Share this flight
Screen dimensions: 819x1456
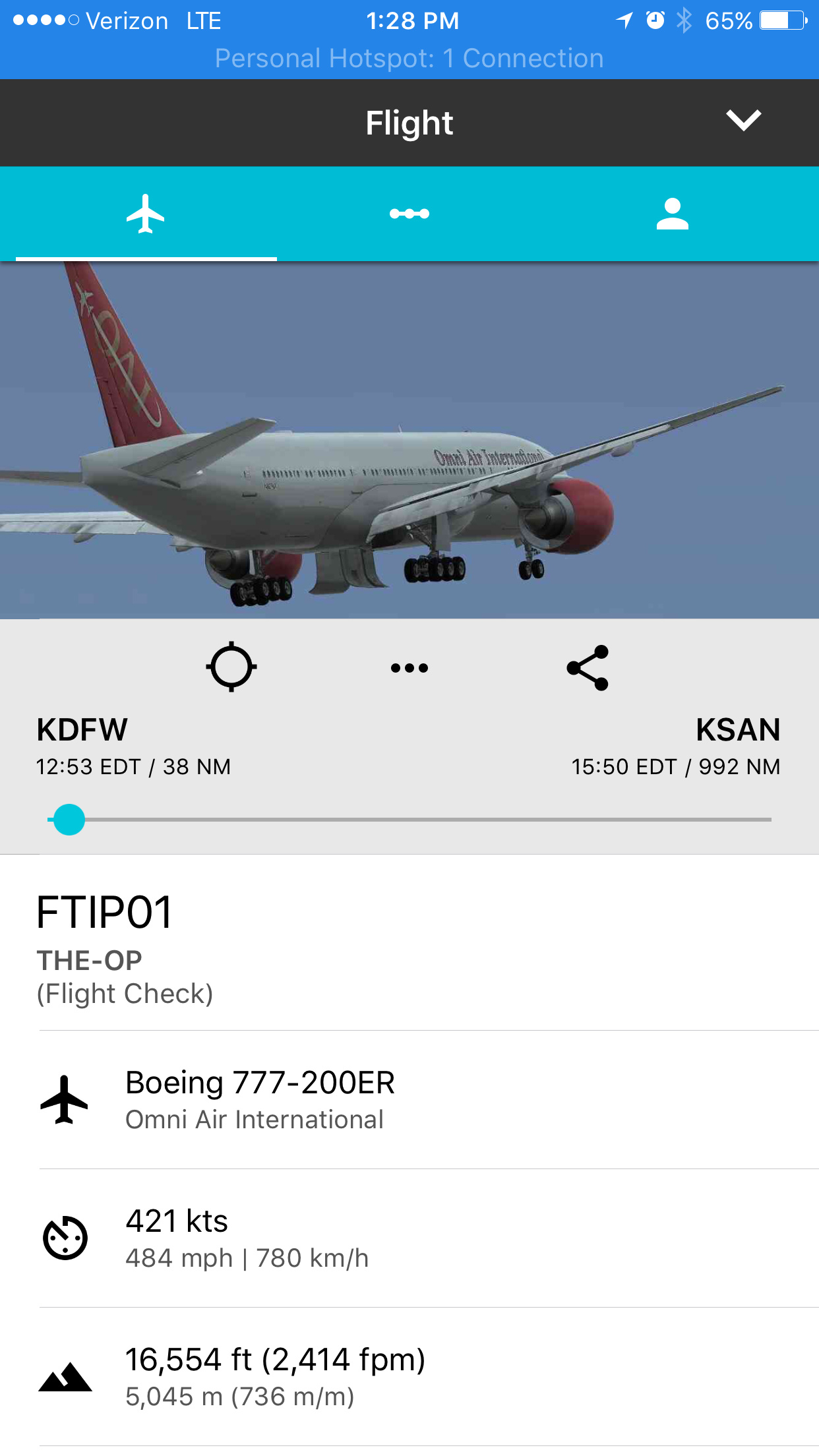(x=588, y=668)
